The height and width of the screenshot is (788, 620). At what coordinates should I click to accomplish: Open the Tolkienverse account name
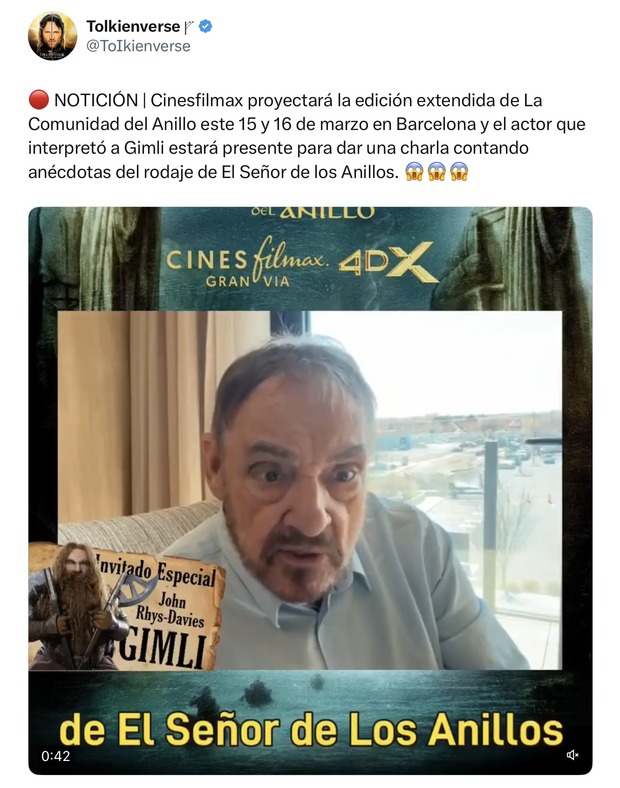133,26
